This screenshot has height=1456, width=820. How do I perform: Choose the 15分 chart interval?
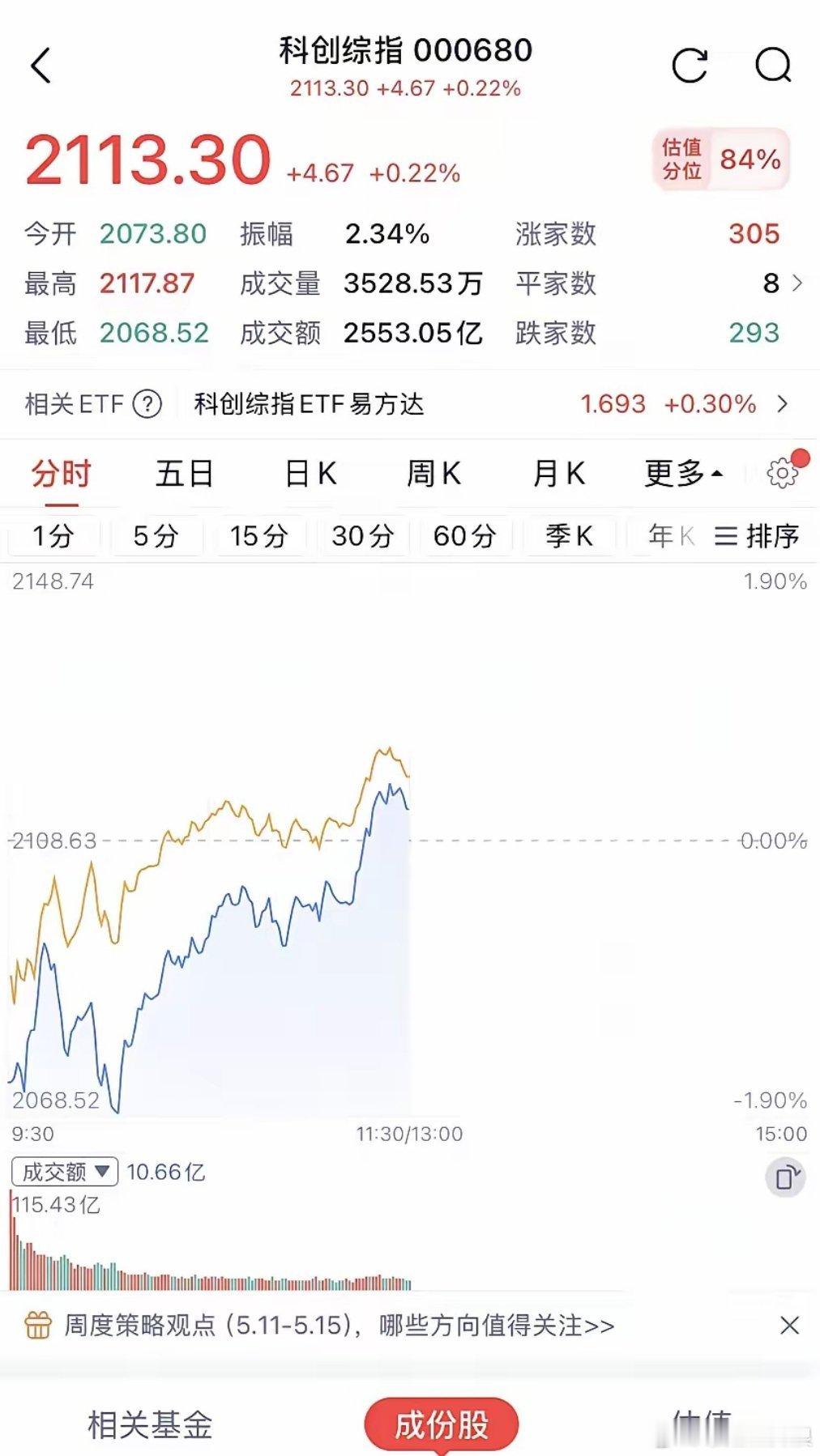[259, 535]
